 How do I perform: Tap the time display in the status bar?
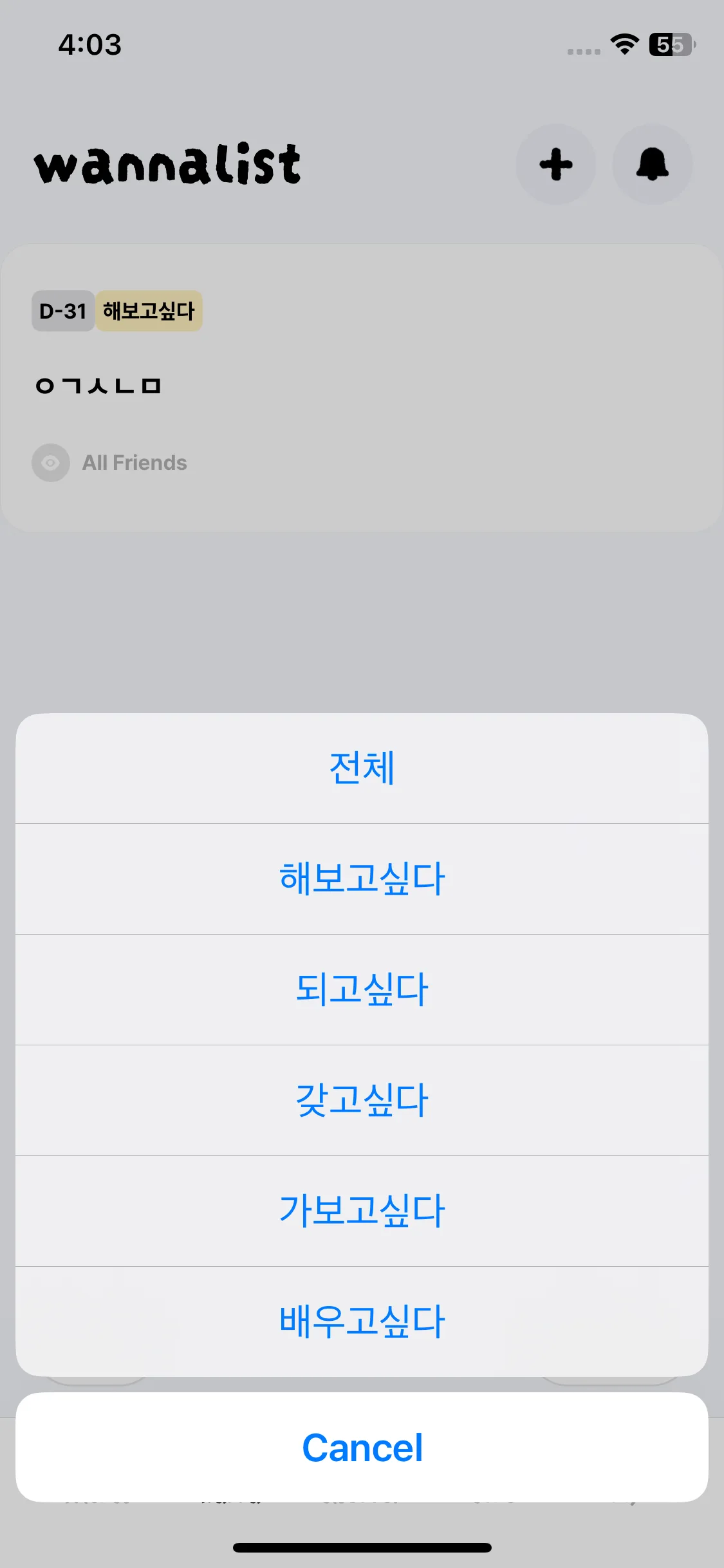pyautogui.click(x=89, y=44)
